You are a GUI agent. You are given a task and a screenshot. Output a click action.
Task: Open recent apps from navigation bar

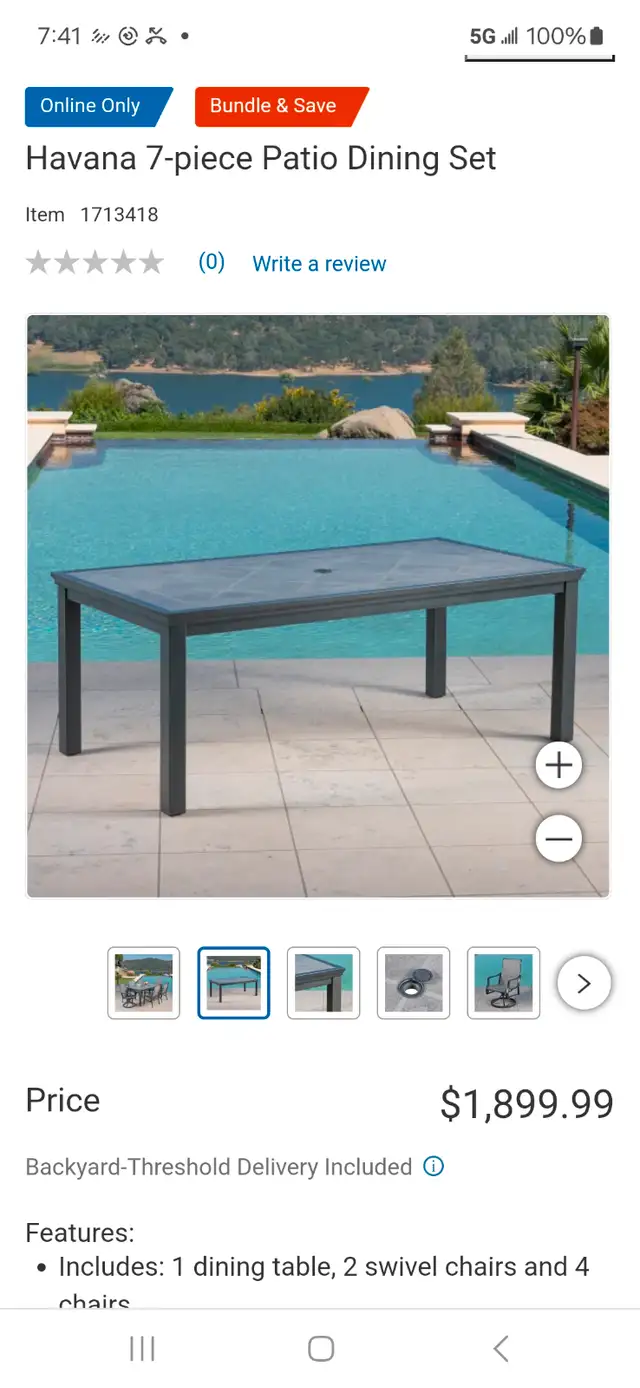point(142,1348)
